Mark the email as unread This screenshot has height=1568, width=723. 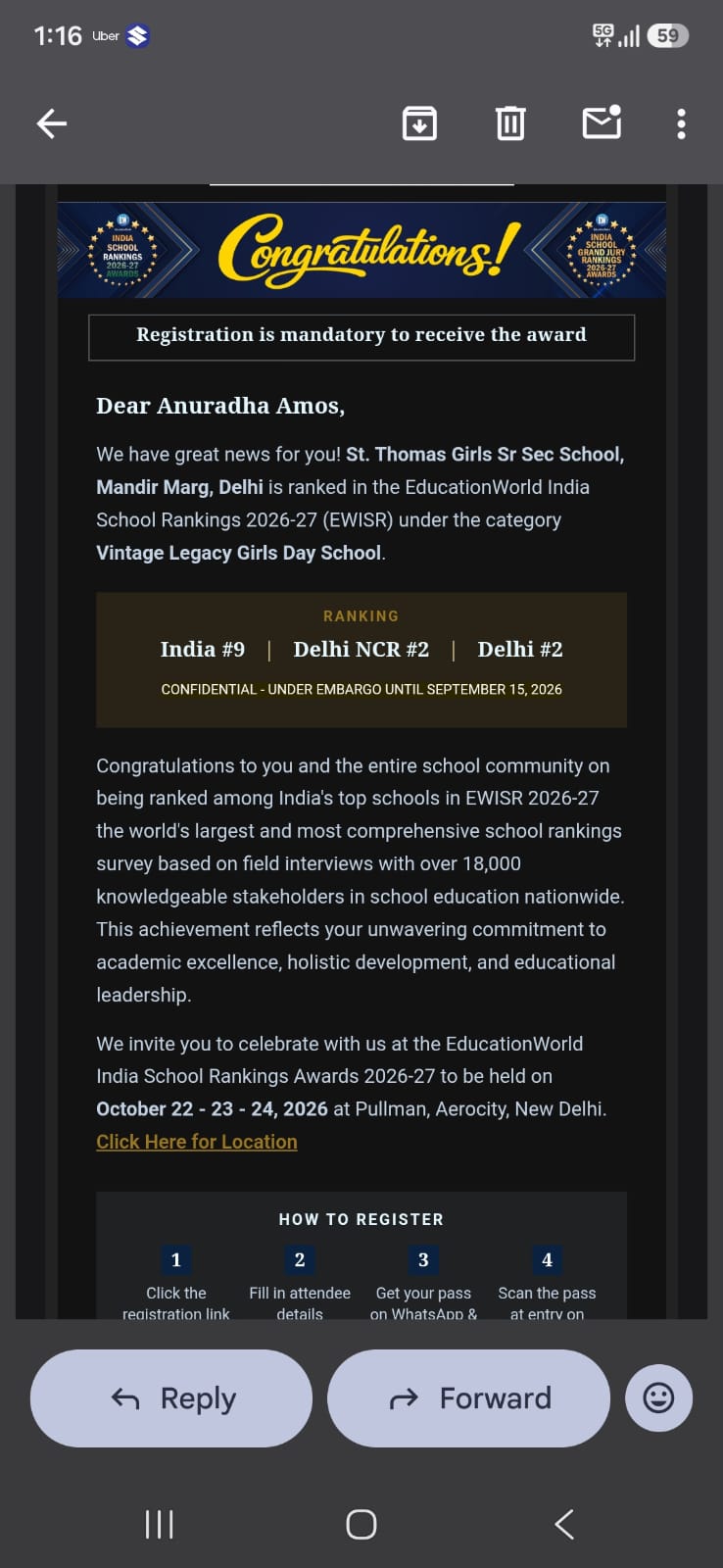tap(602, 122)
